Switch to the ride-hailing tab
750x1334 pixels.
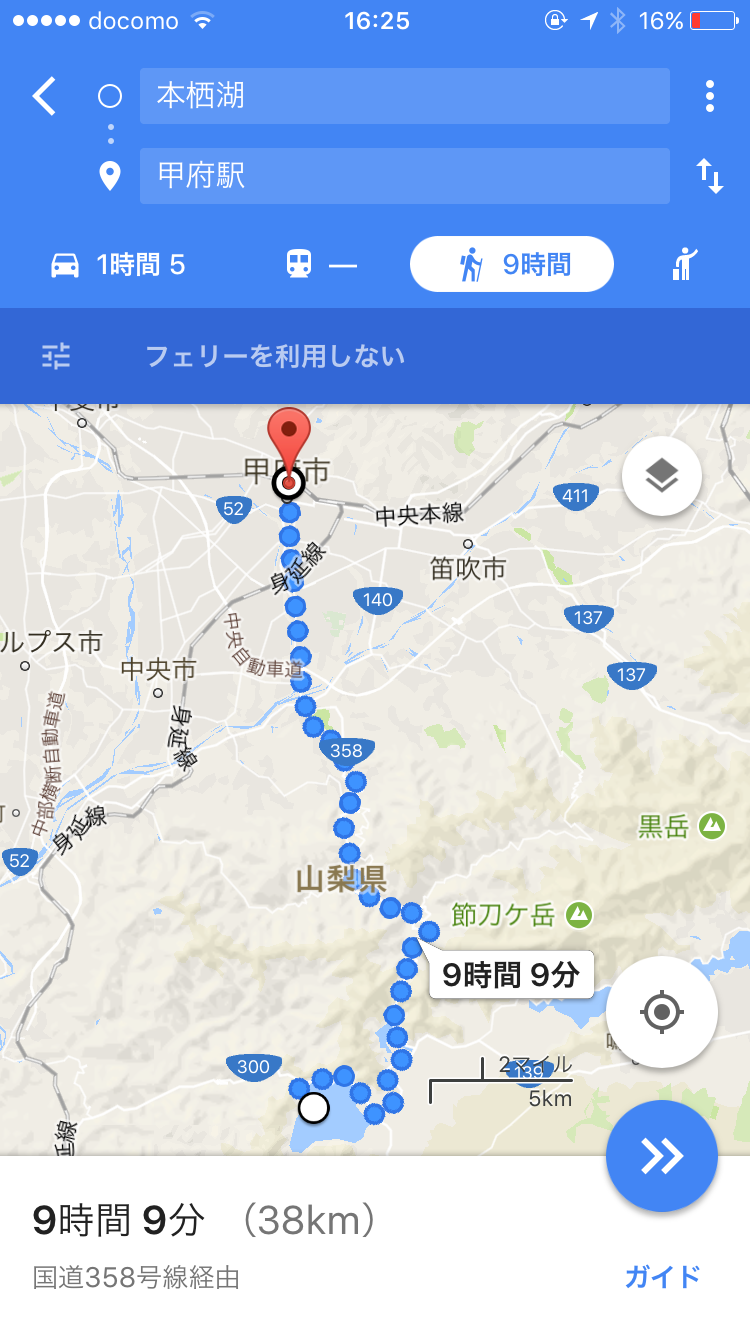pos(685,265)
